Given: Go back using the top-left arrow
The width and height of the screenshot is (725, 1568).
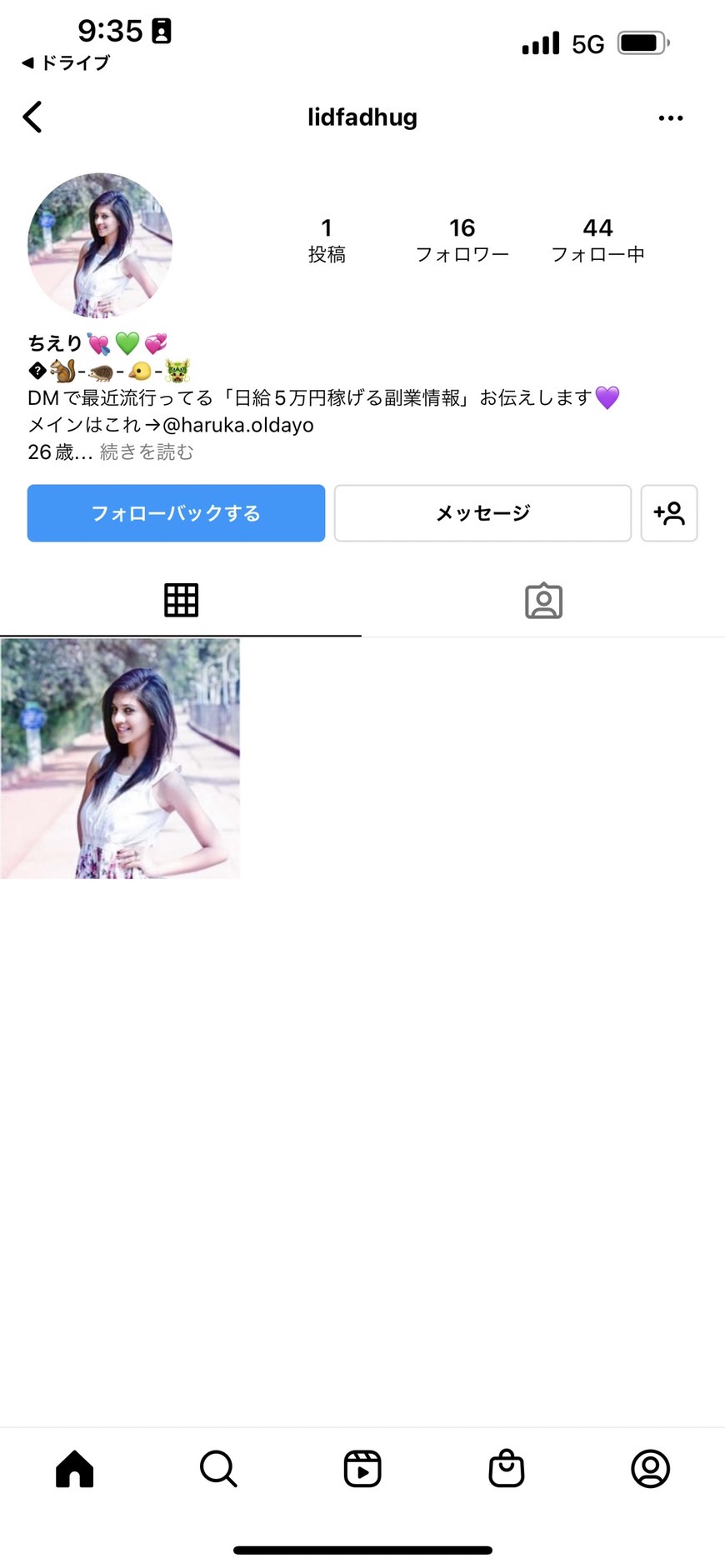Looking at the screenshot, I should (32, 117).
